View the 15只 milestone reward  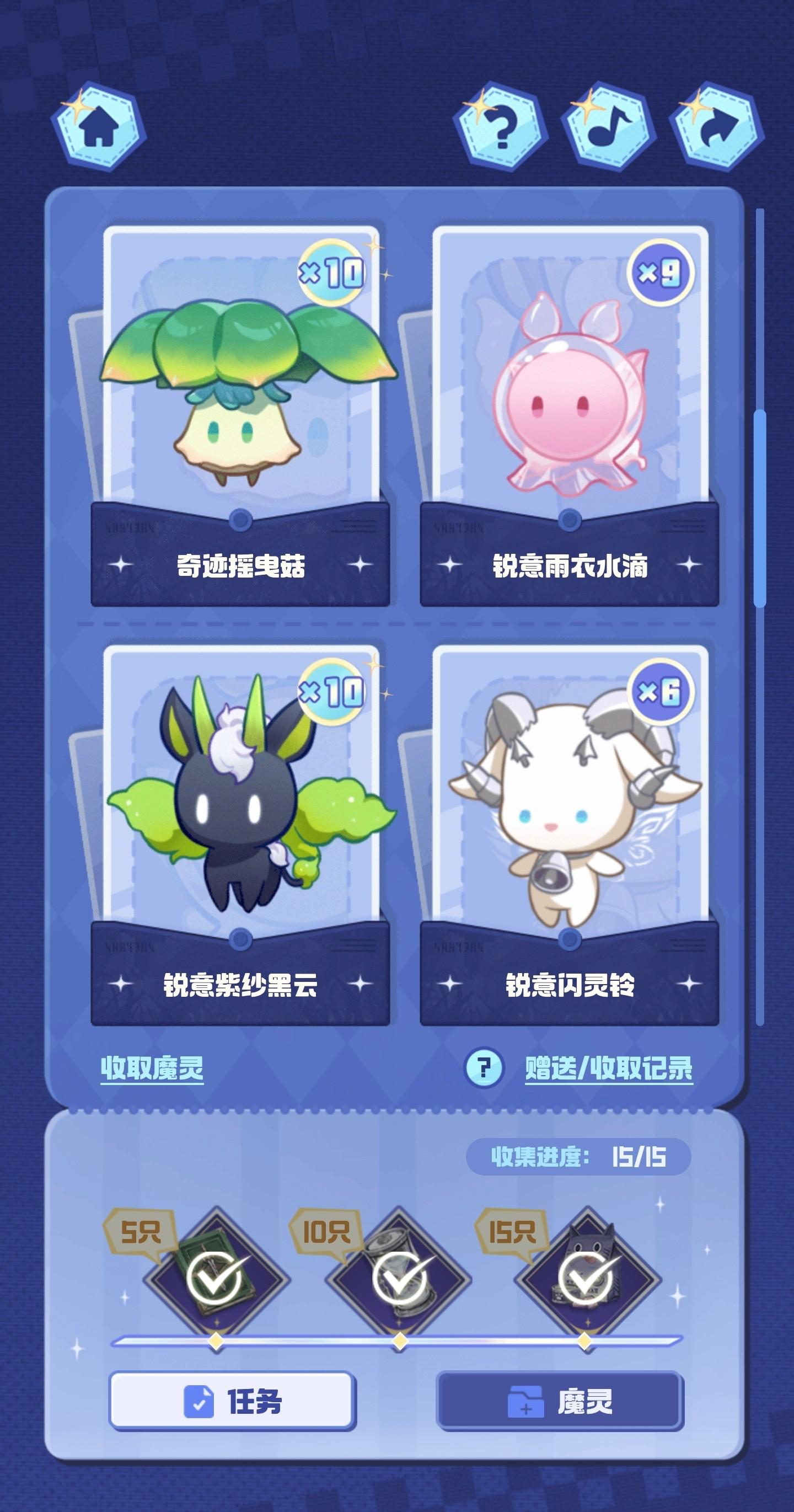click(x=585, y=1279)
